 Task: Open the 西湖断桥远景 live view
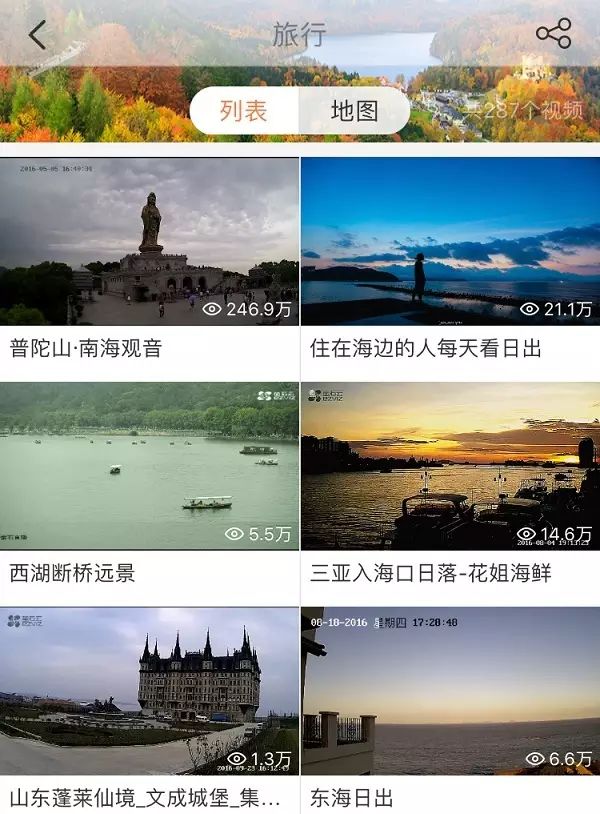(x=150, y=466)
